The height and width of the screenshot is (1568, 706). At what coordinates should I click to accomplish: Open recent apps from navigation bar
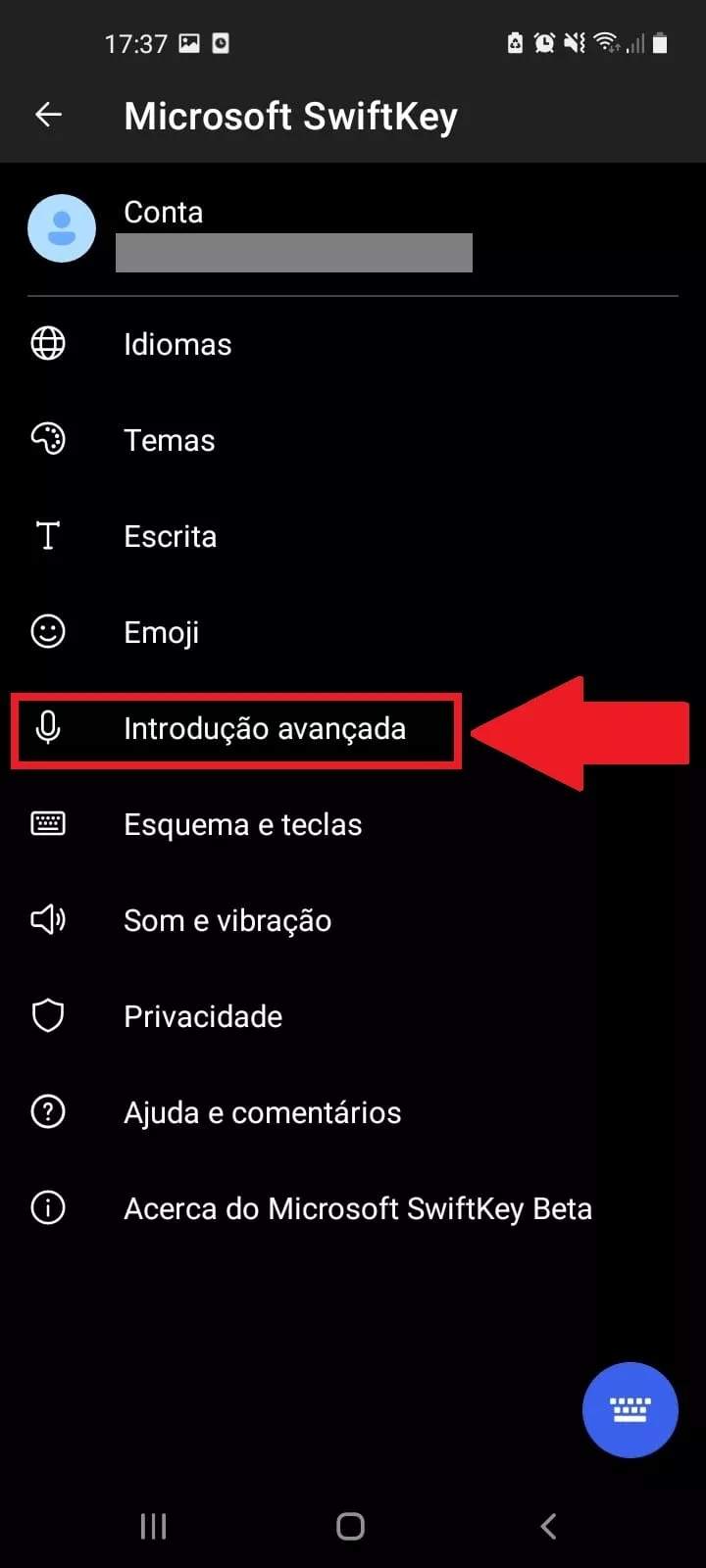[x=153, y=1526]
